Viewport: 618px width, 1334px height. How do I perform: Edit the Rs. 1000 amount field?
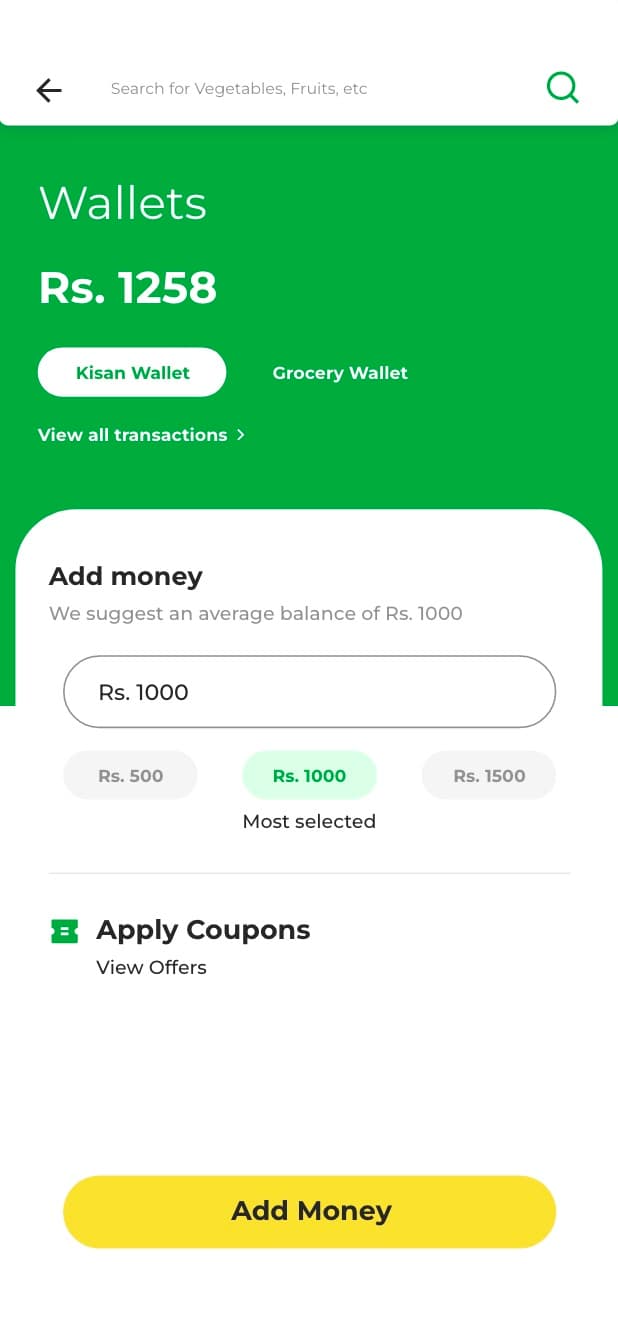click(309, 692)
